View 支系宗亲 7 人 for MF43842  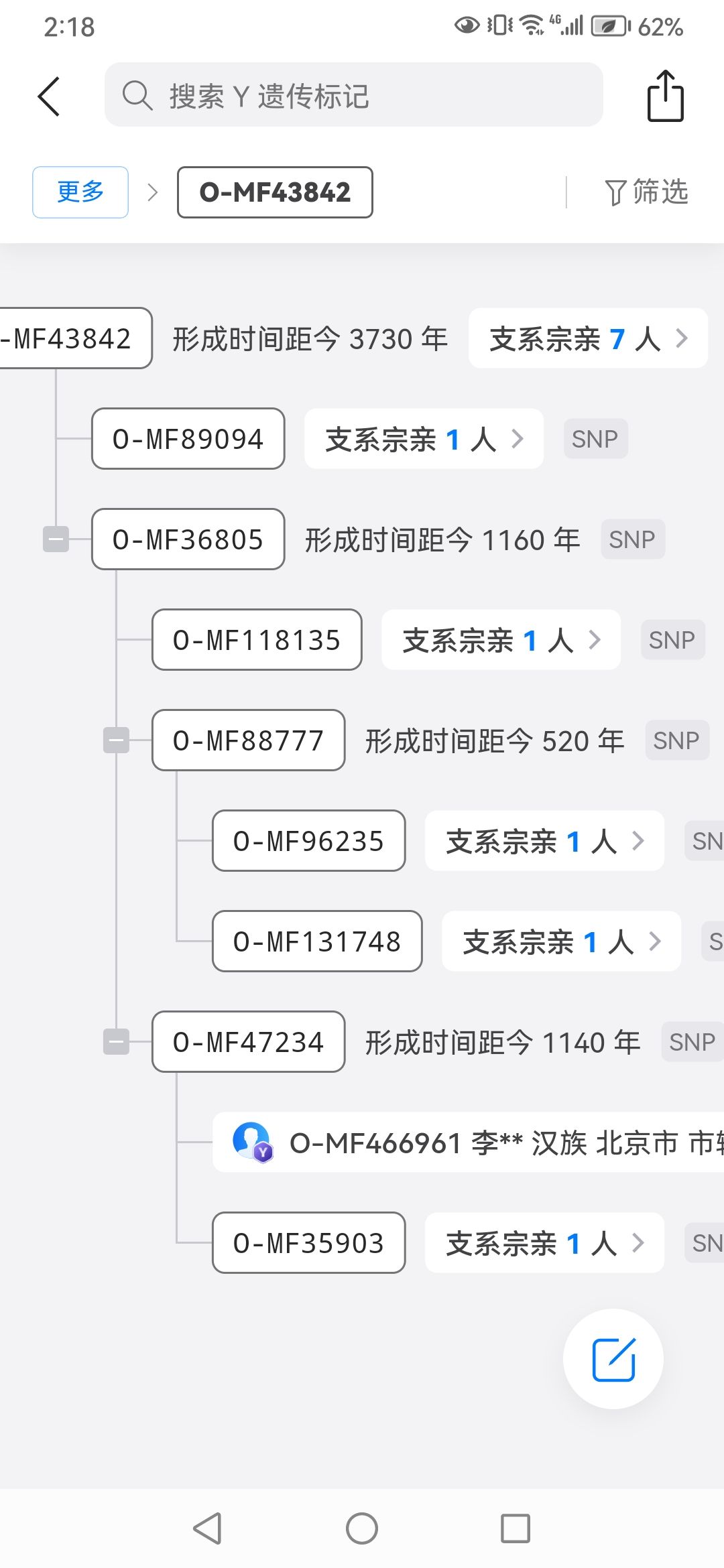(588, 338)
